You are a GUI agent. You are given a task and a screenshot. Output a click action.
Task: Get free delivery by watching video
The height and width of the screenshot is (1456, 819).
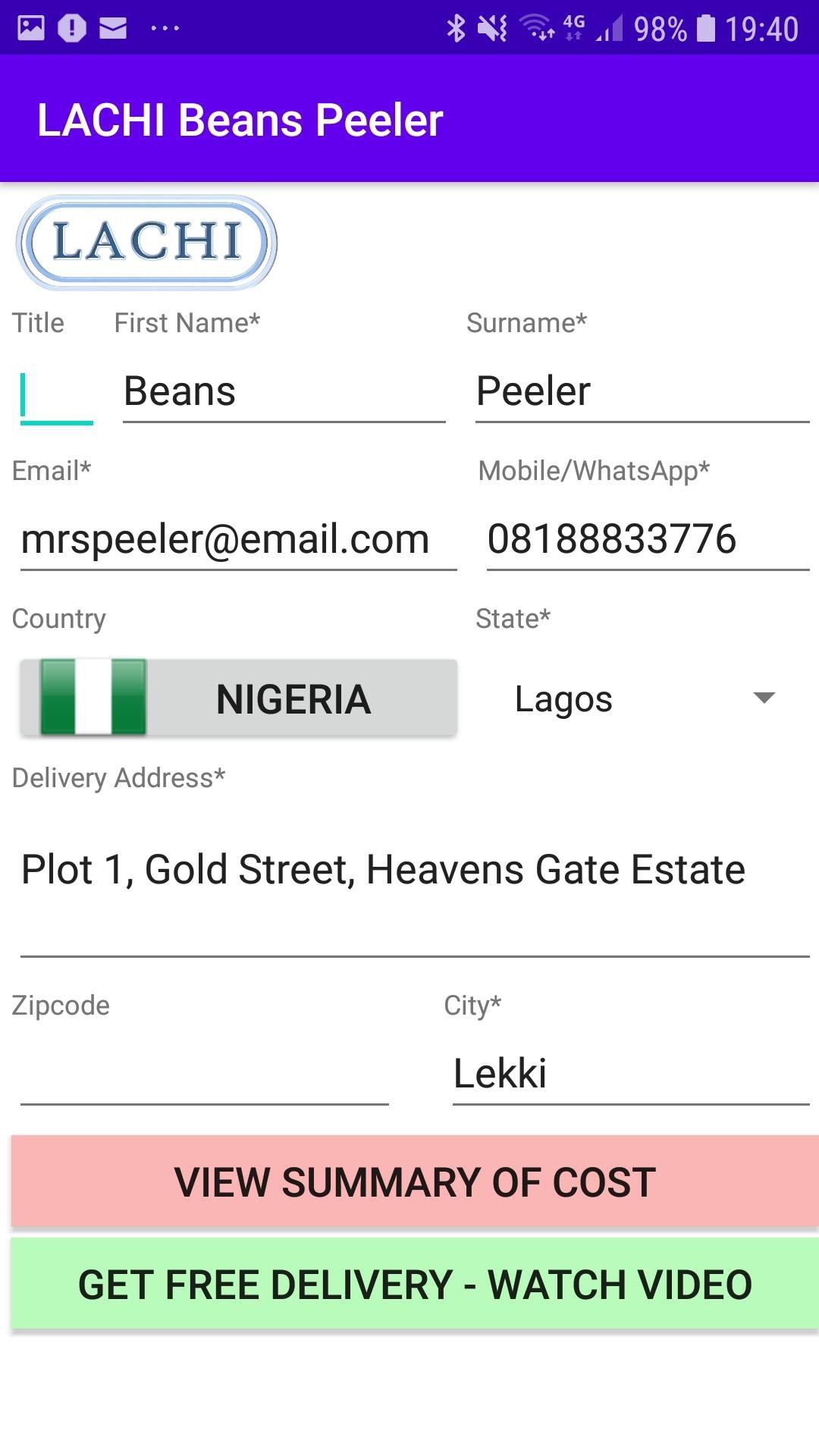(x=415, y=1284)
